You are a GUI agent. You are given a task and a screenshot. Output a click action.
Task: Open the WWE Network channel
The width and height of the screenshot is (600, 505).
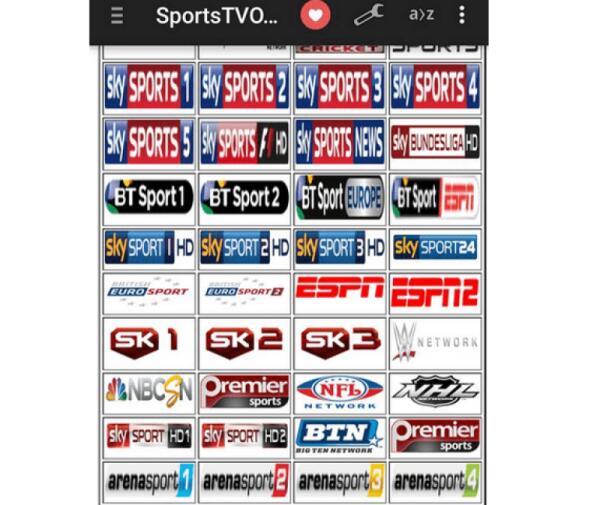click(x=435, y=343)
